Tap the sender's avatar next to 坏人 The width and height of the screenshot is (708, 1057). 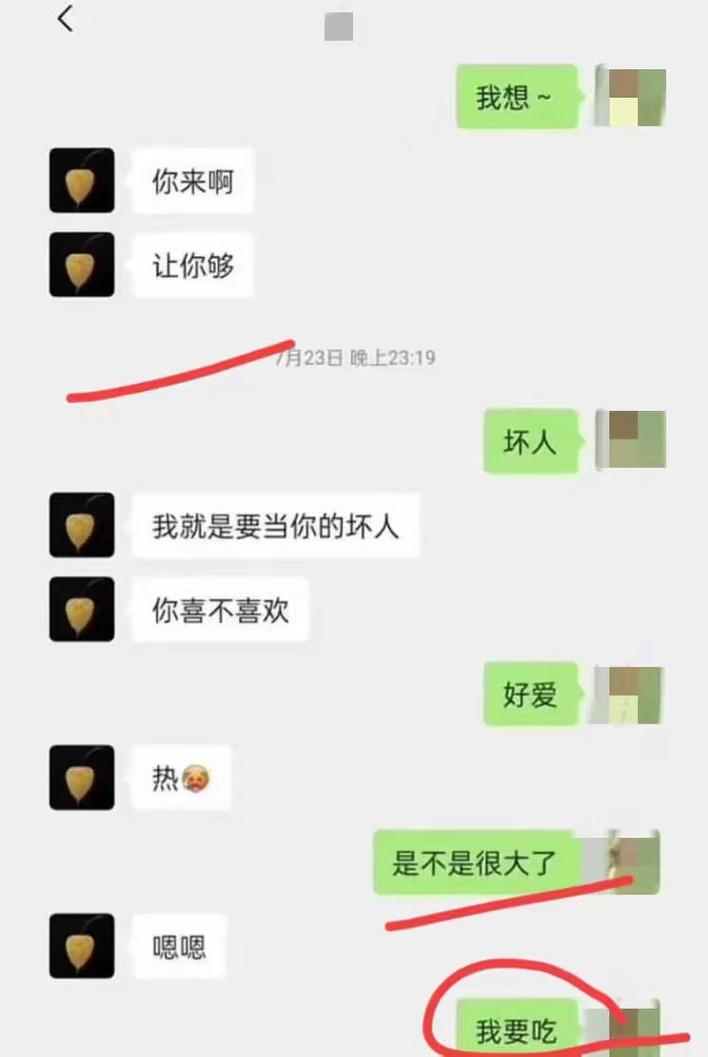631,440
